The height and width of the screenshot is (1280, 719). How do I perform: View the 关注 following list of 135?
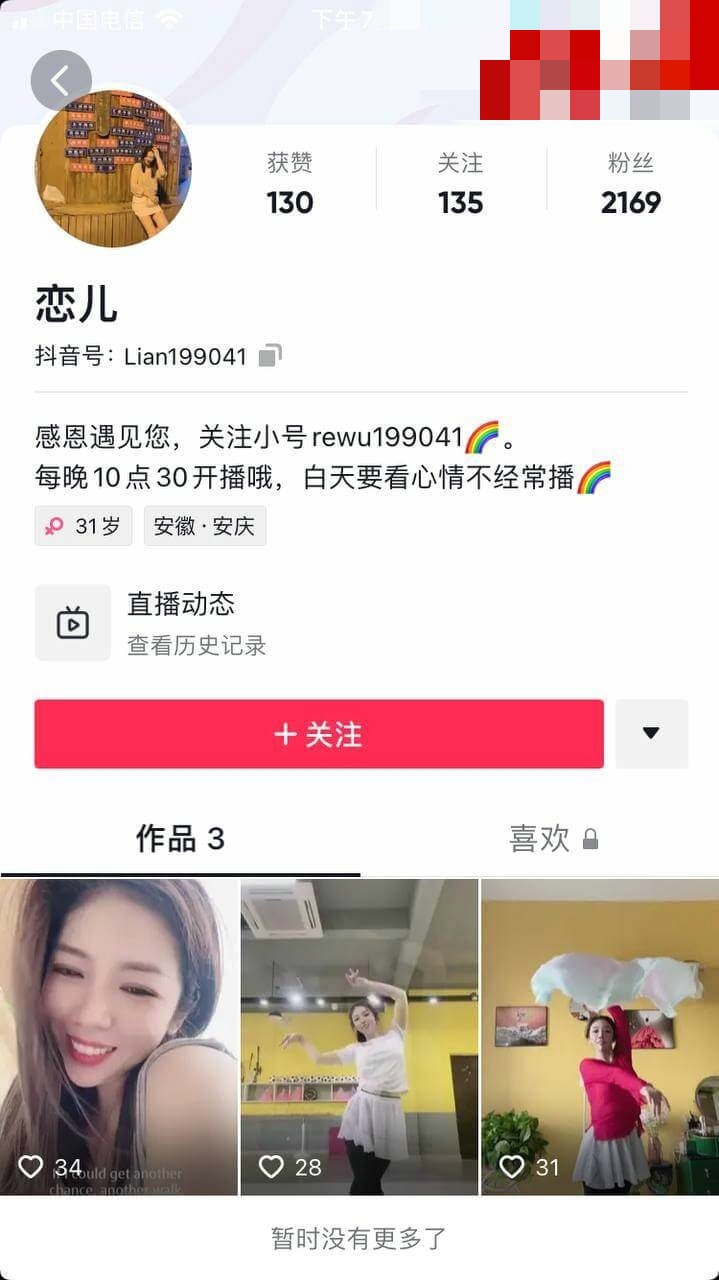(460, 184)
